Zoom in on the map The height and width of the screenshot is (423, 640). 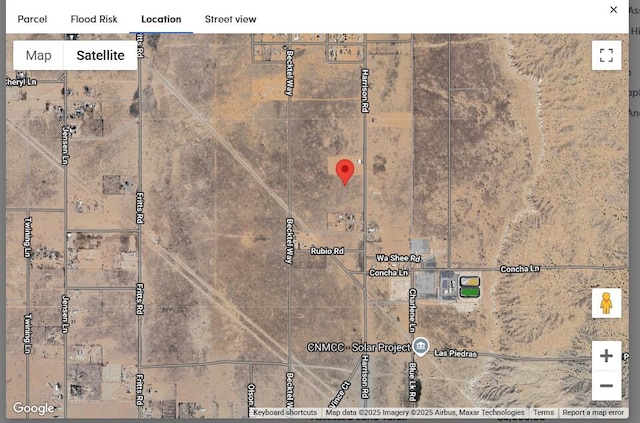(606, 356)
